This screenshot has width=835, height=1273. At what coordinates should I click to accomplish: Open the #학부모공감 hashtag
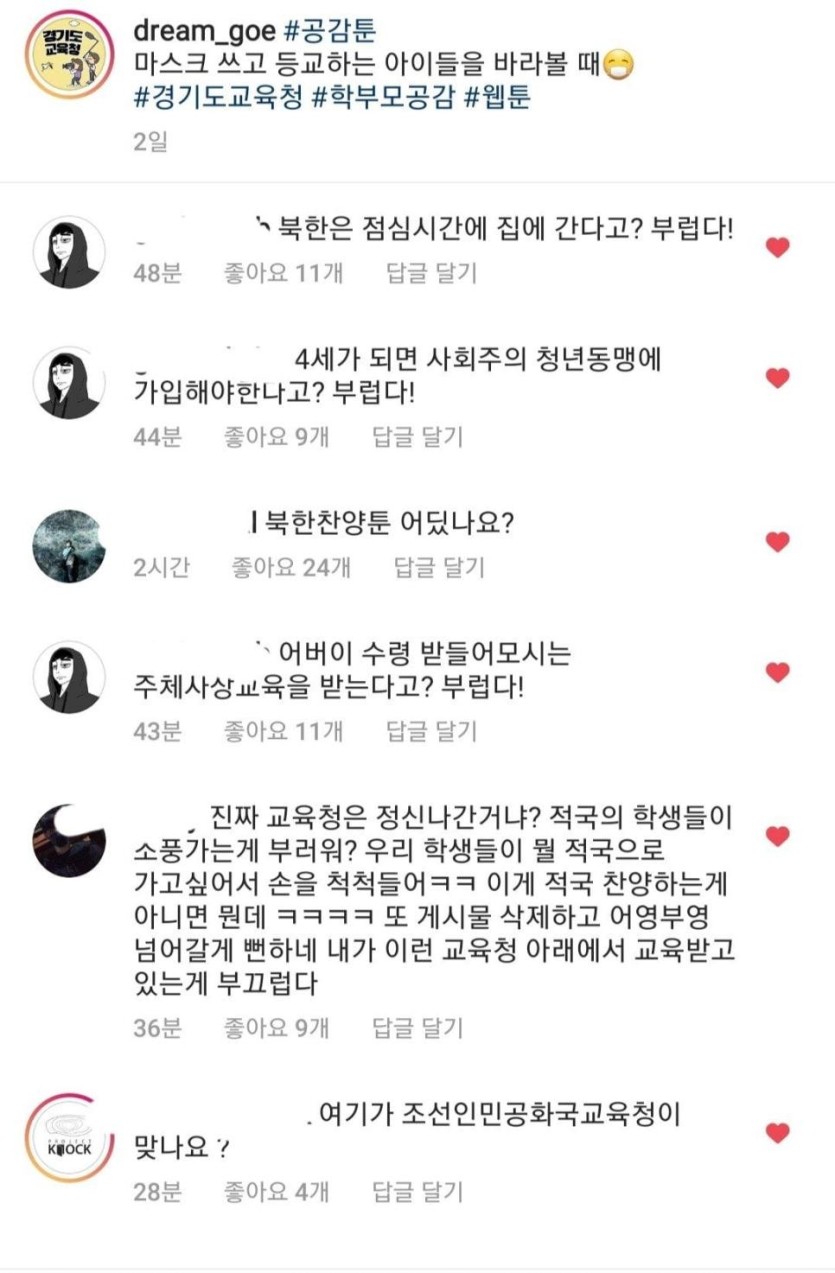(380, 99)
